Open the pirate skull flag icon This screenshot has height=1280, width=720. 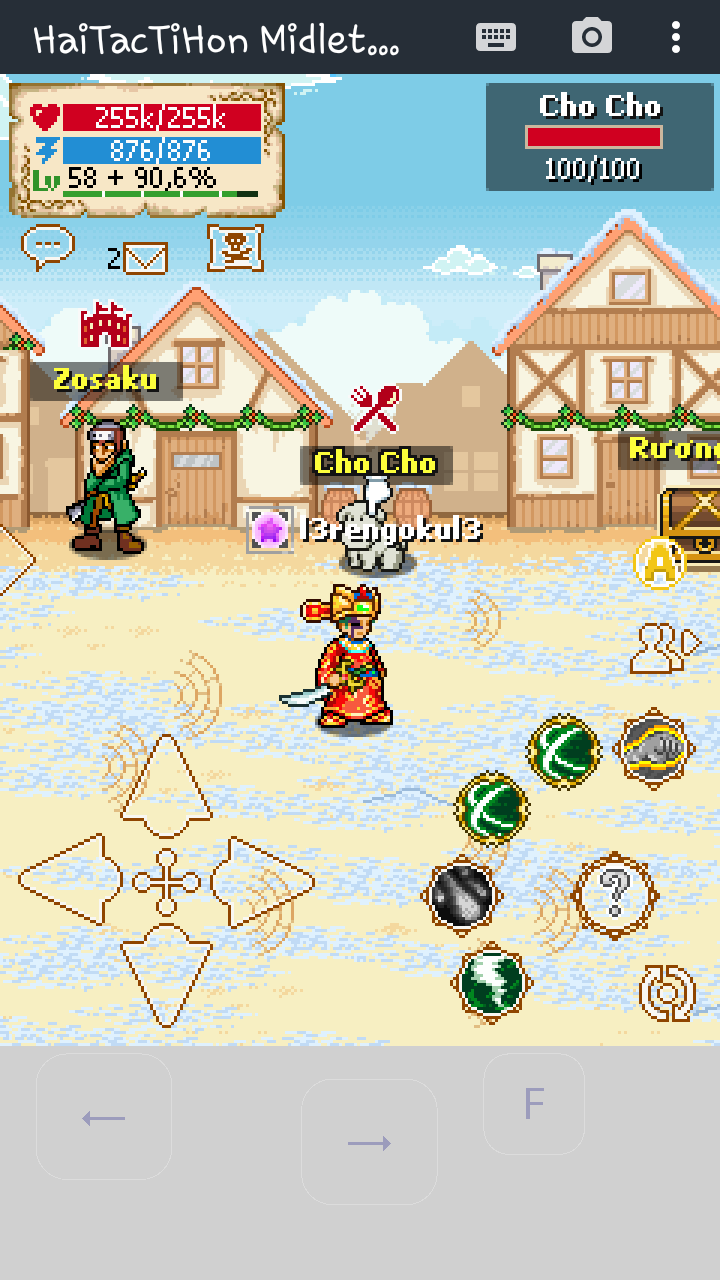point(236,247)
